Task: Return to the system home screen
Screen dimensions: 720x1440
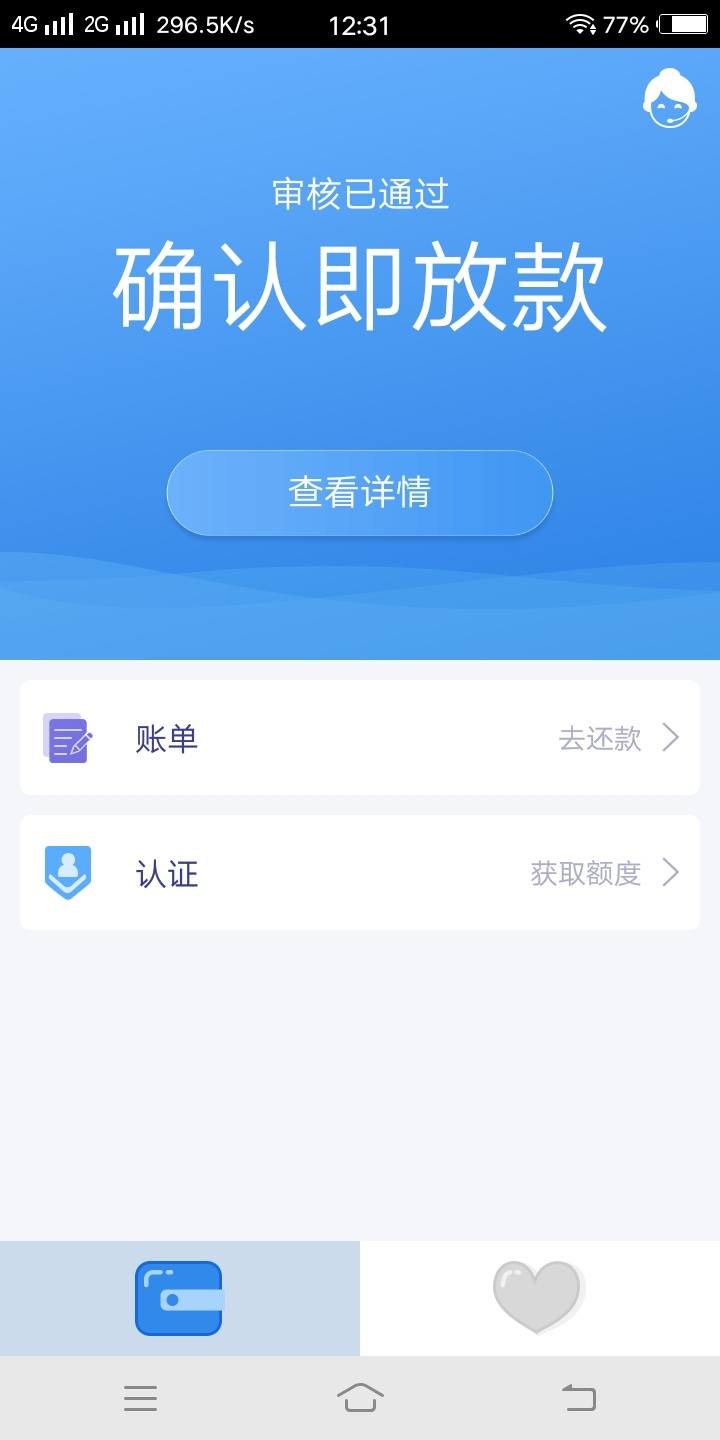Action: [x=360, y=1397]
